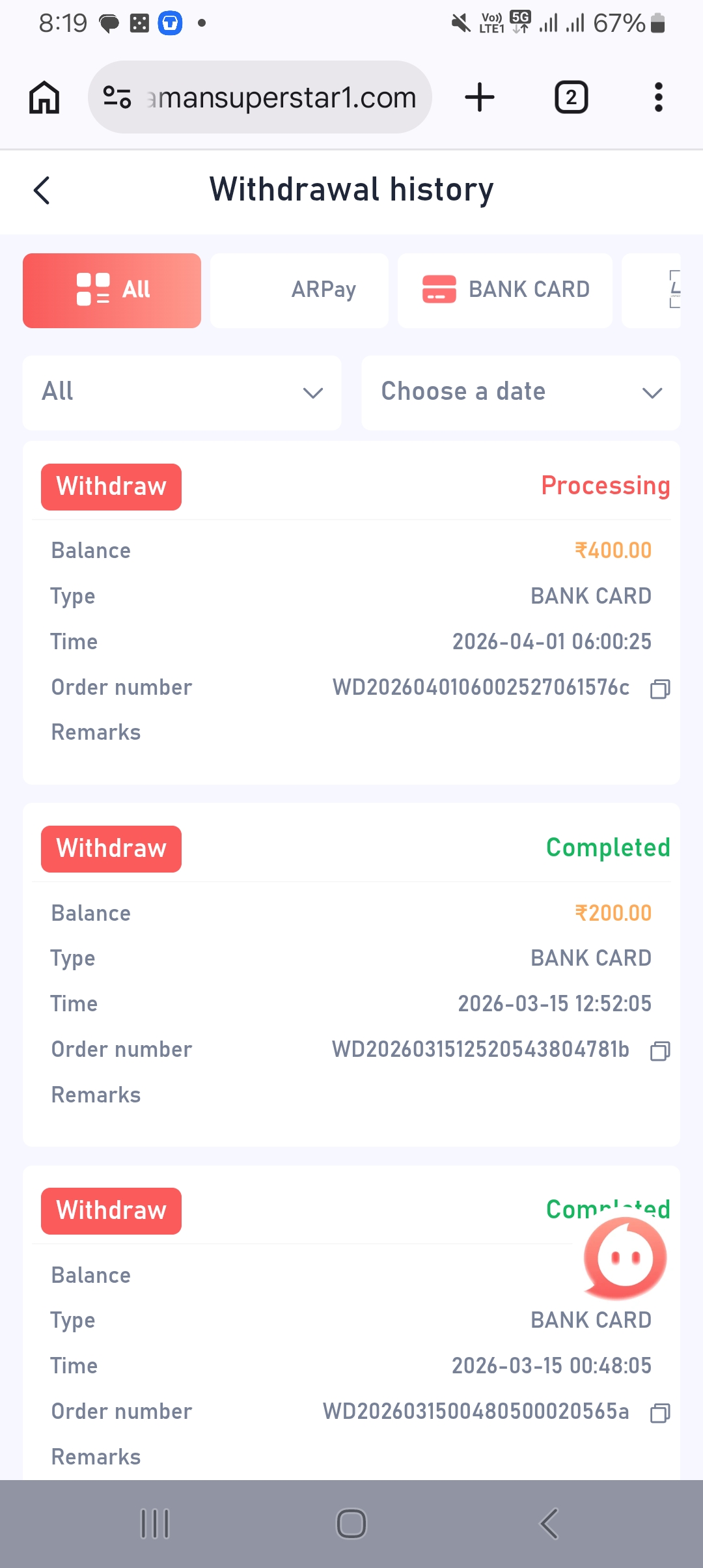Tap the system back button
The width and height of the screenshot is (703, 1568).
click(549, 1524)
